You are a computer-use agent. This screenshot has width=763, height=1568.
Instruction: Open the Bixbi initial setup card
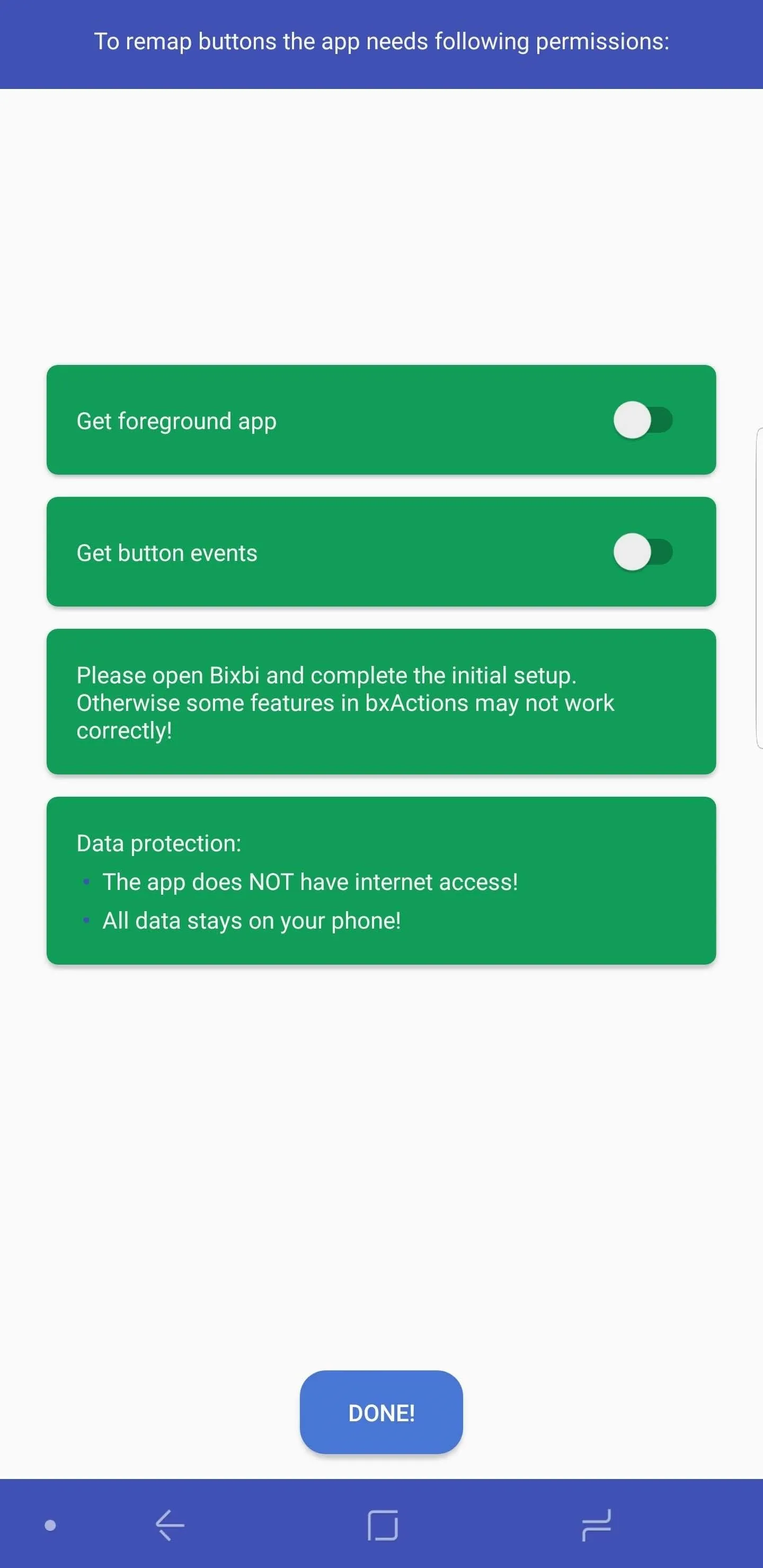point(381,702)
